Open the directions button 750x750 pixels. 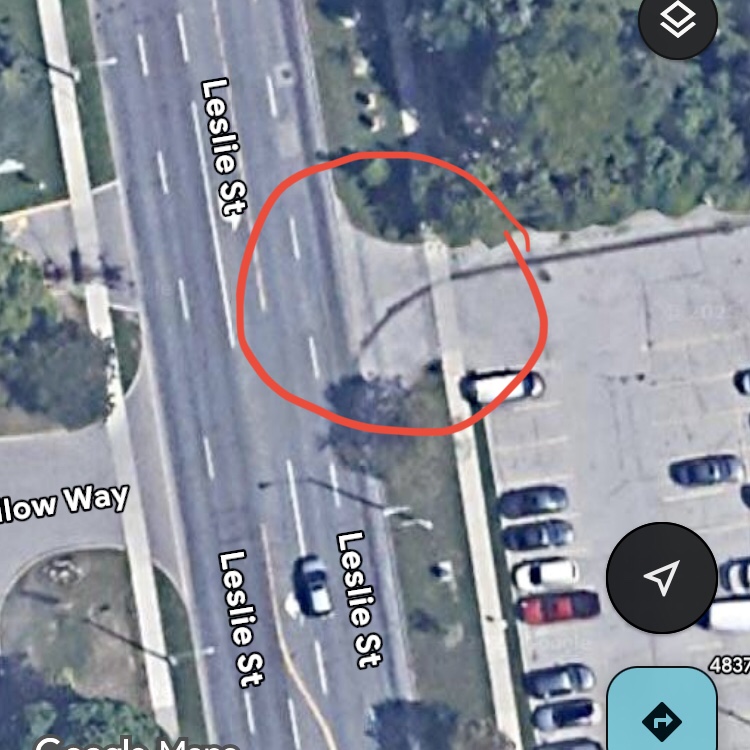click(x=661, y=717)
